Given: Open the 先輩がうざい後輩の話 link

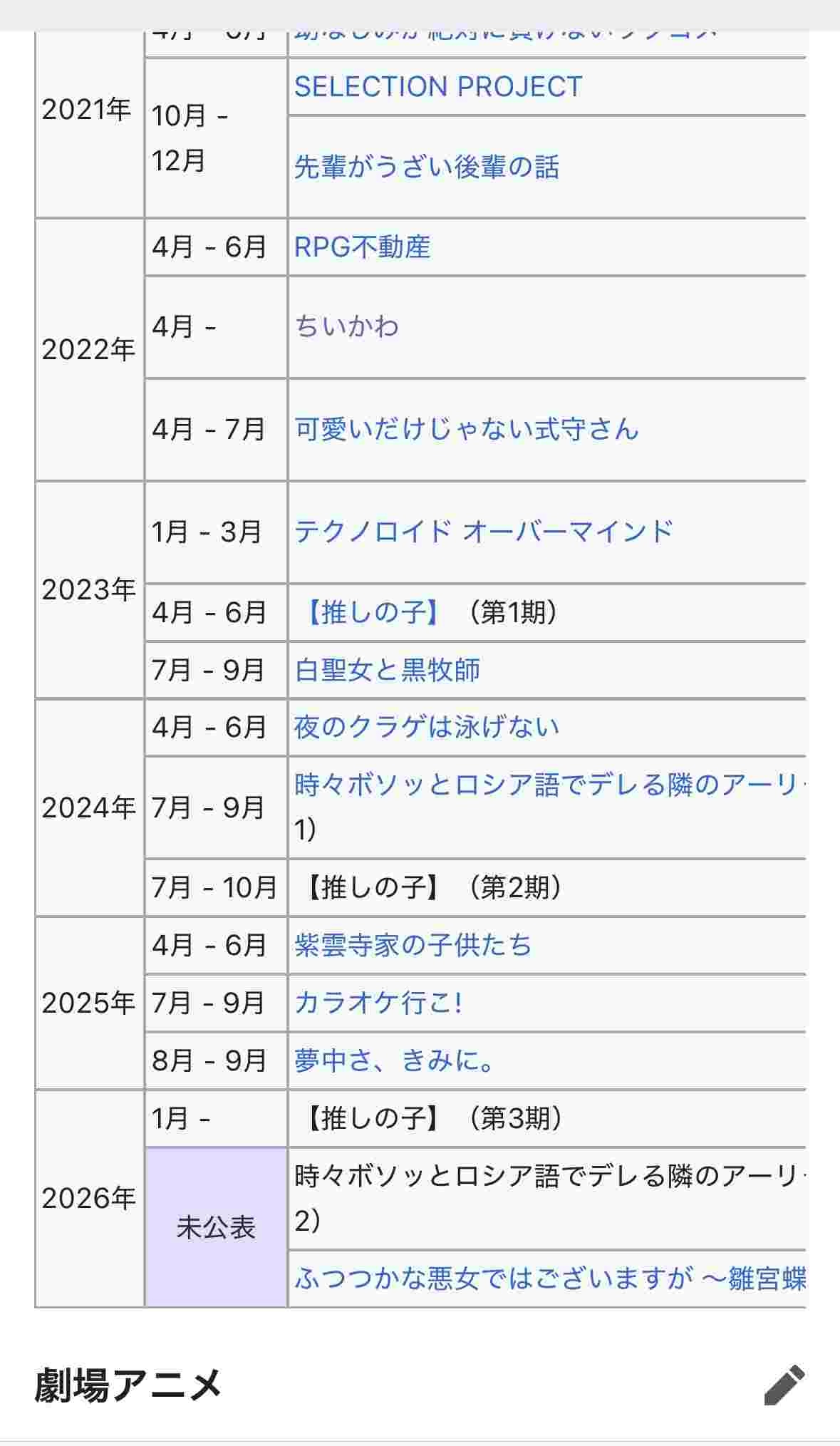Looking at the screenshot, I should 427,167.
